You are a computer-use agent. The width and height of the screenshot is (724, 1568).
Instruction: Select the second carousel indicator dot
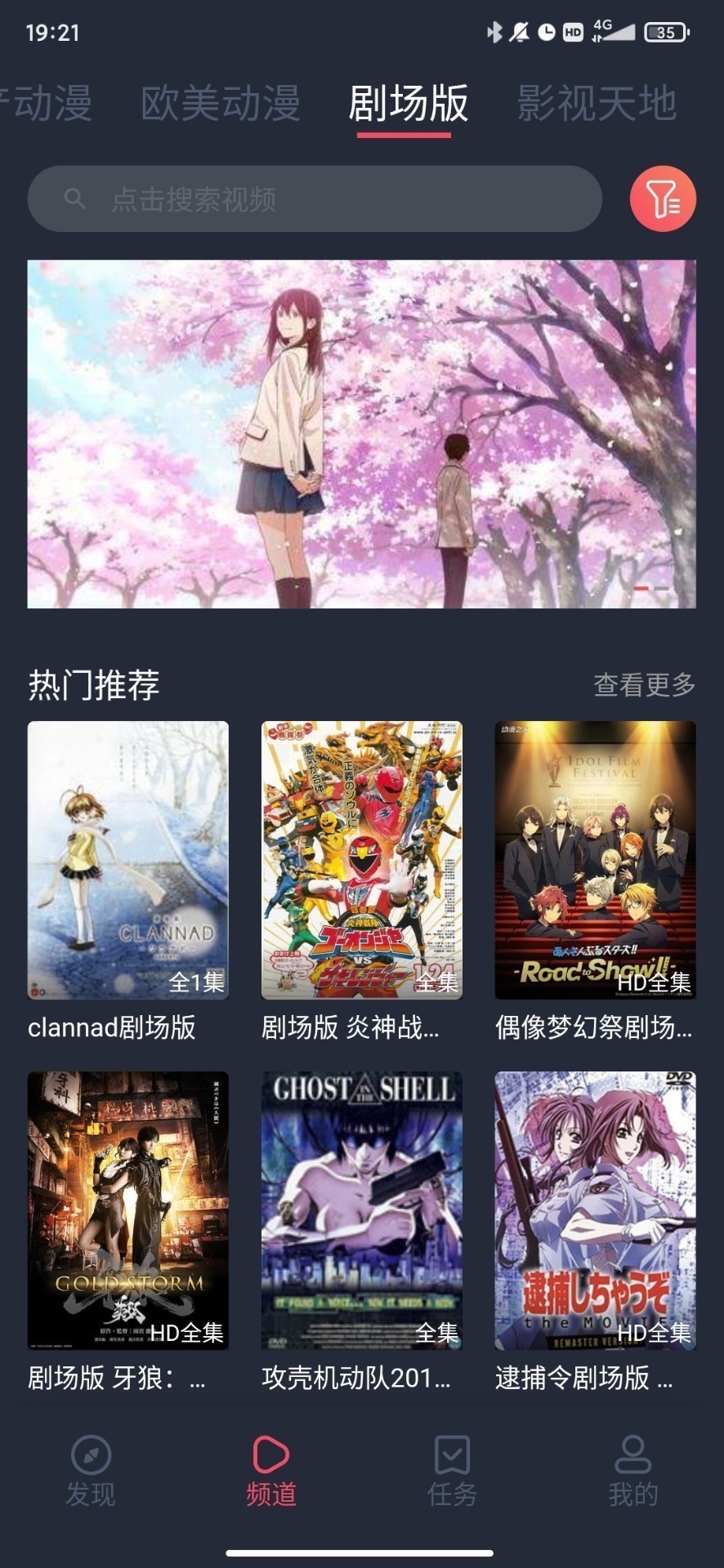662,590
